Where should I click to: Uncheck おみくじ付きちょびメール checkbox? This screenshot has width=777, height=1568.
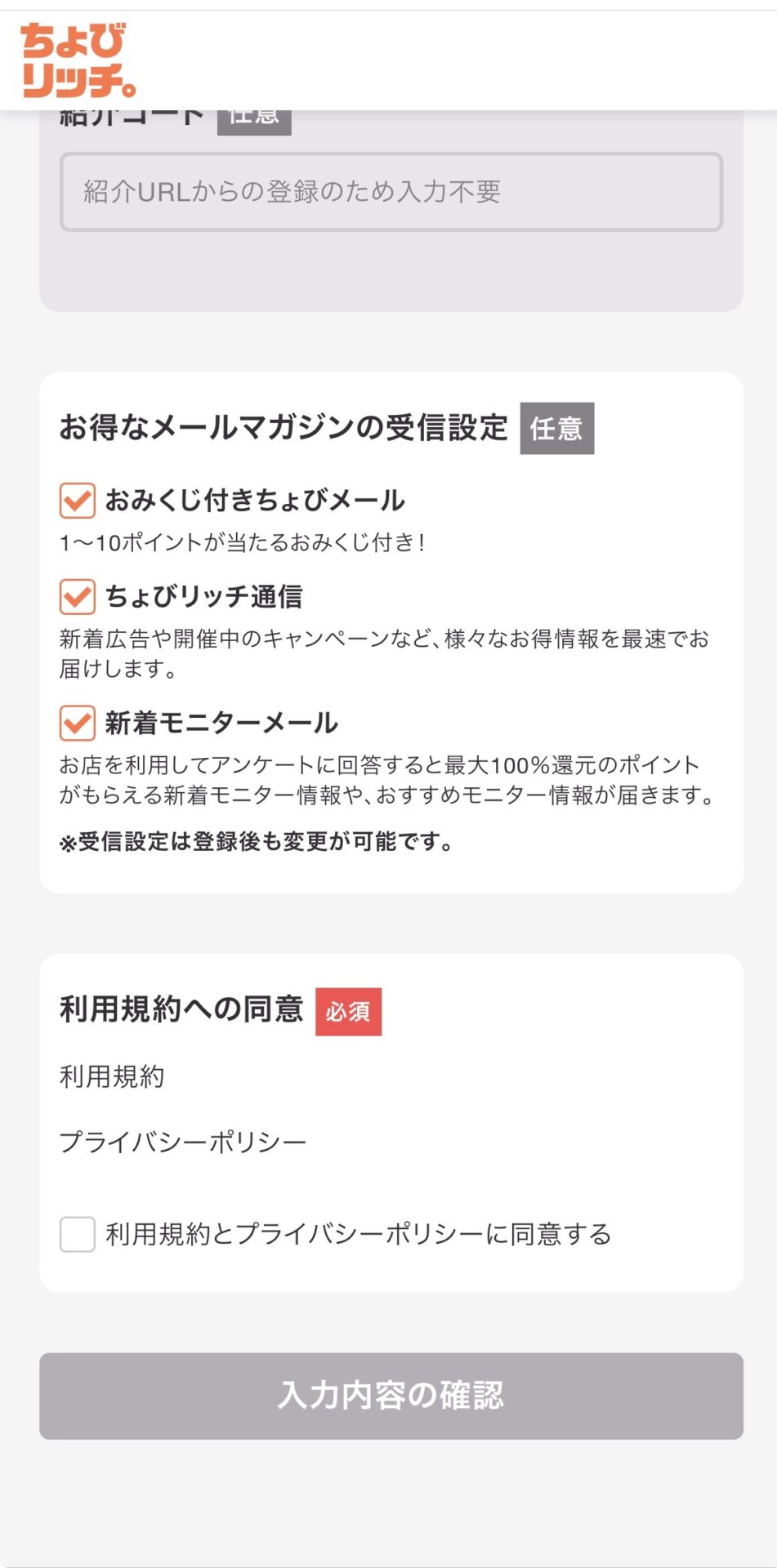[x=78, y=501]
